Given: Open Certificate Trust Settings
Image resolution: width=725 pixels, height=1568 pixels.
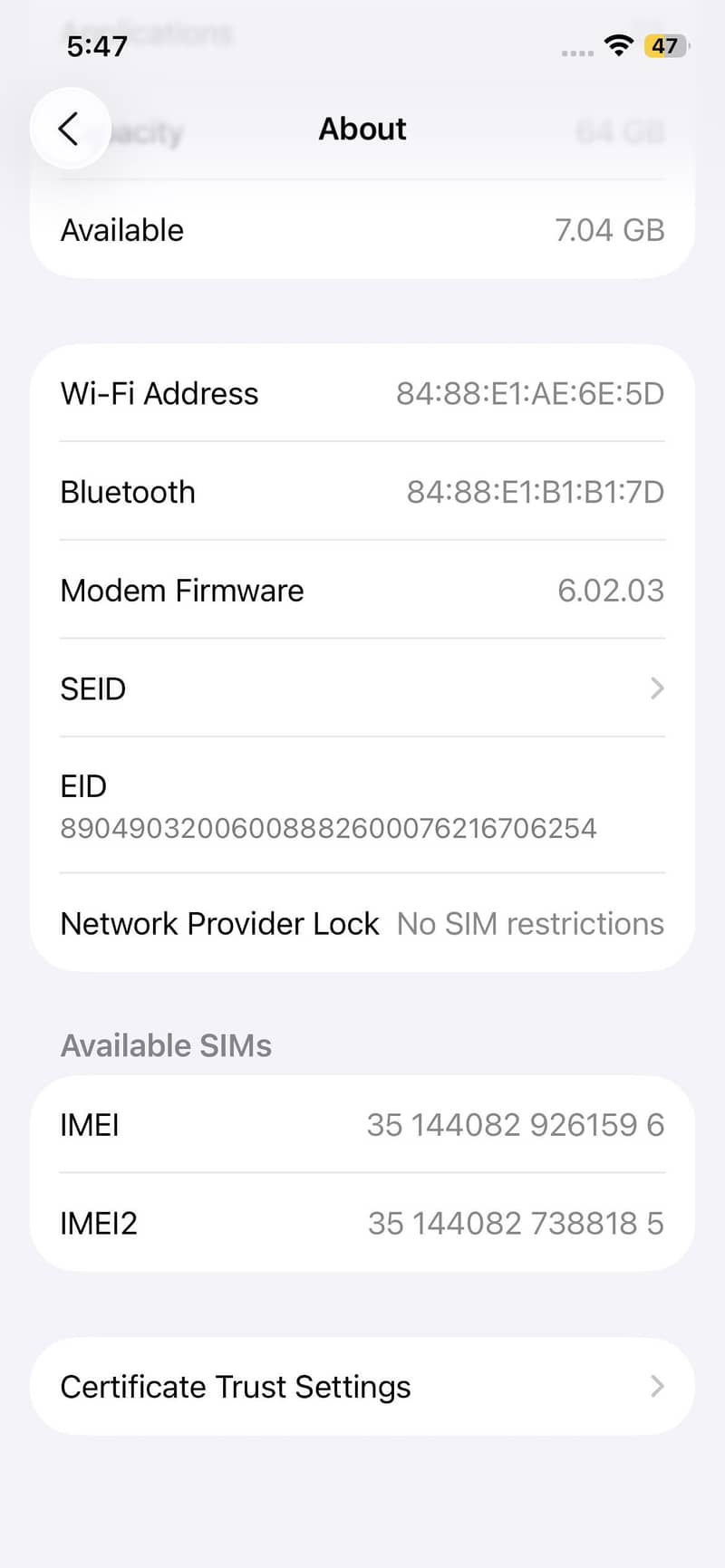Looking at the screenshot, I should coord(362,1386).
